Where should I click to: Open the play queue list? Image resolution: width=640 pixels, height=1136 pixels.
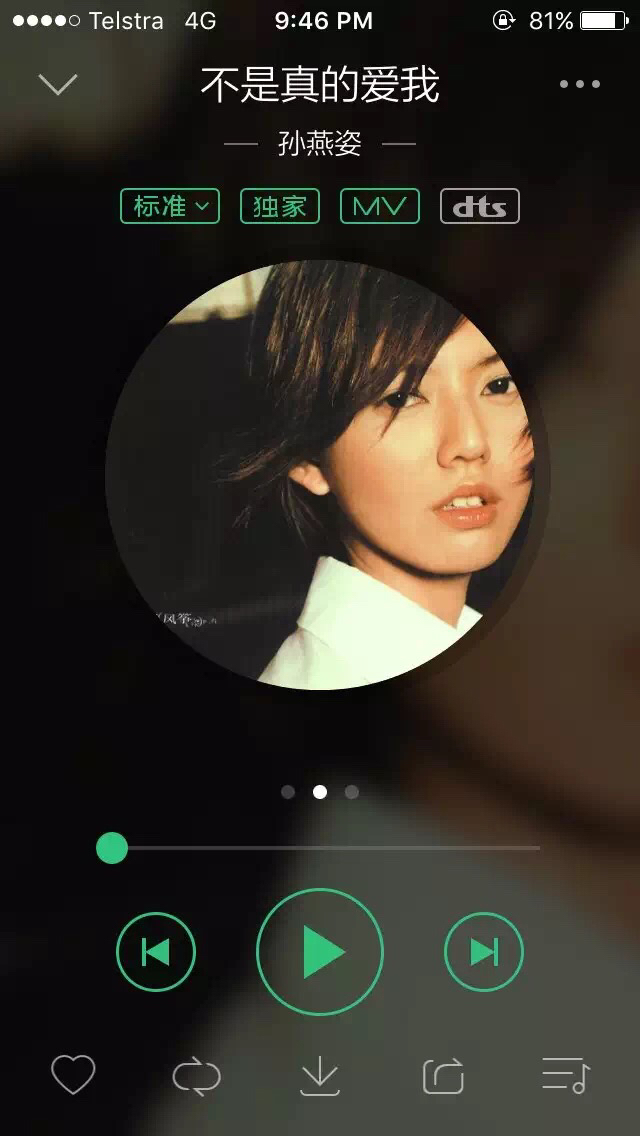tap(566, 1076)
